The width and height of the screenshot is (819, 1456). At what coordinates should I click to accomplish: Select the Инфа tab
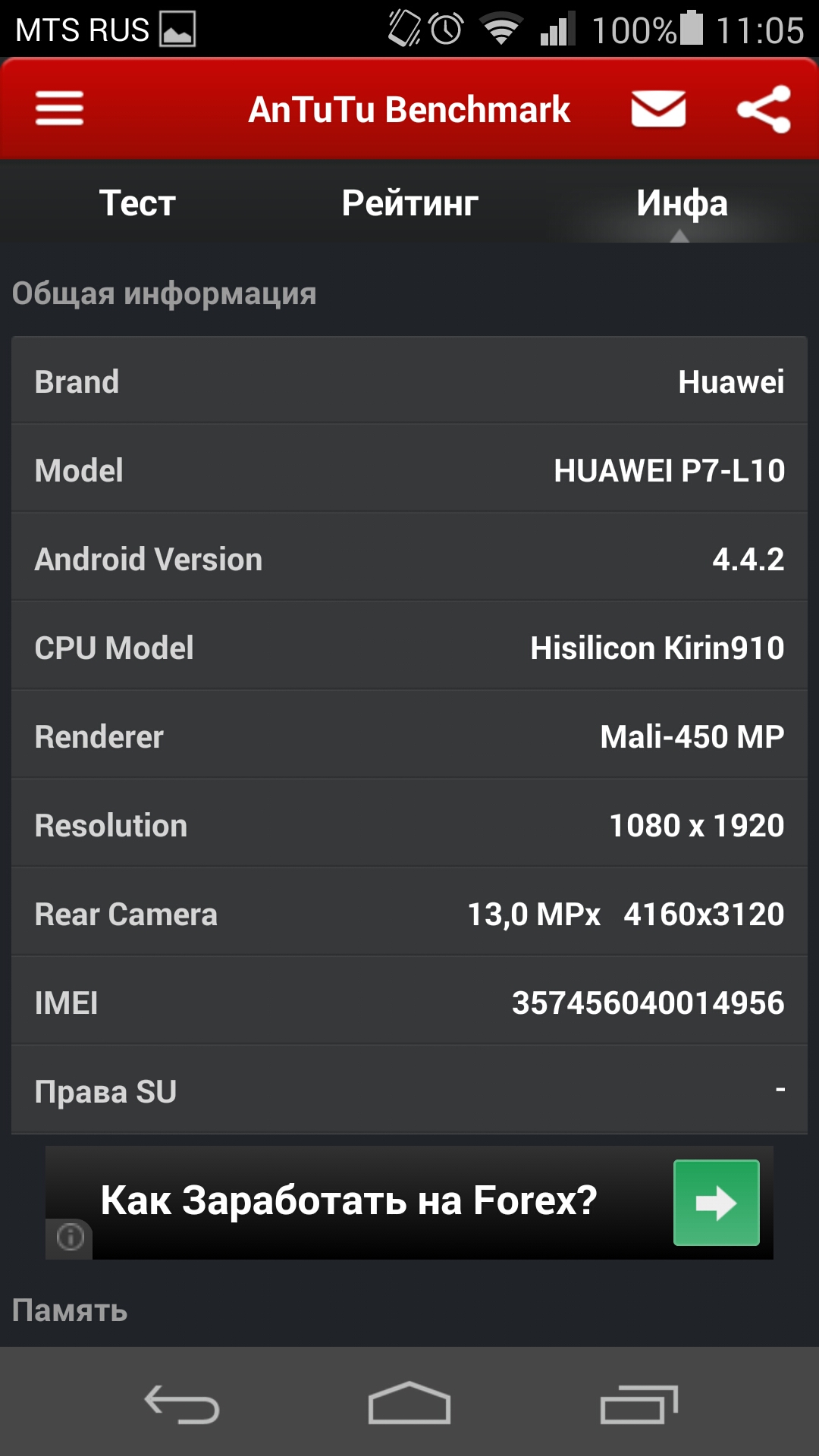click(x=682, y=203)
